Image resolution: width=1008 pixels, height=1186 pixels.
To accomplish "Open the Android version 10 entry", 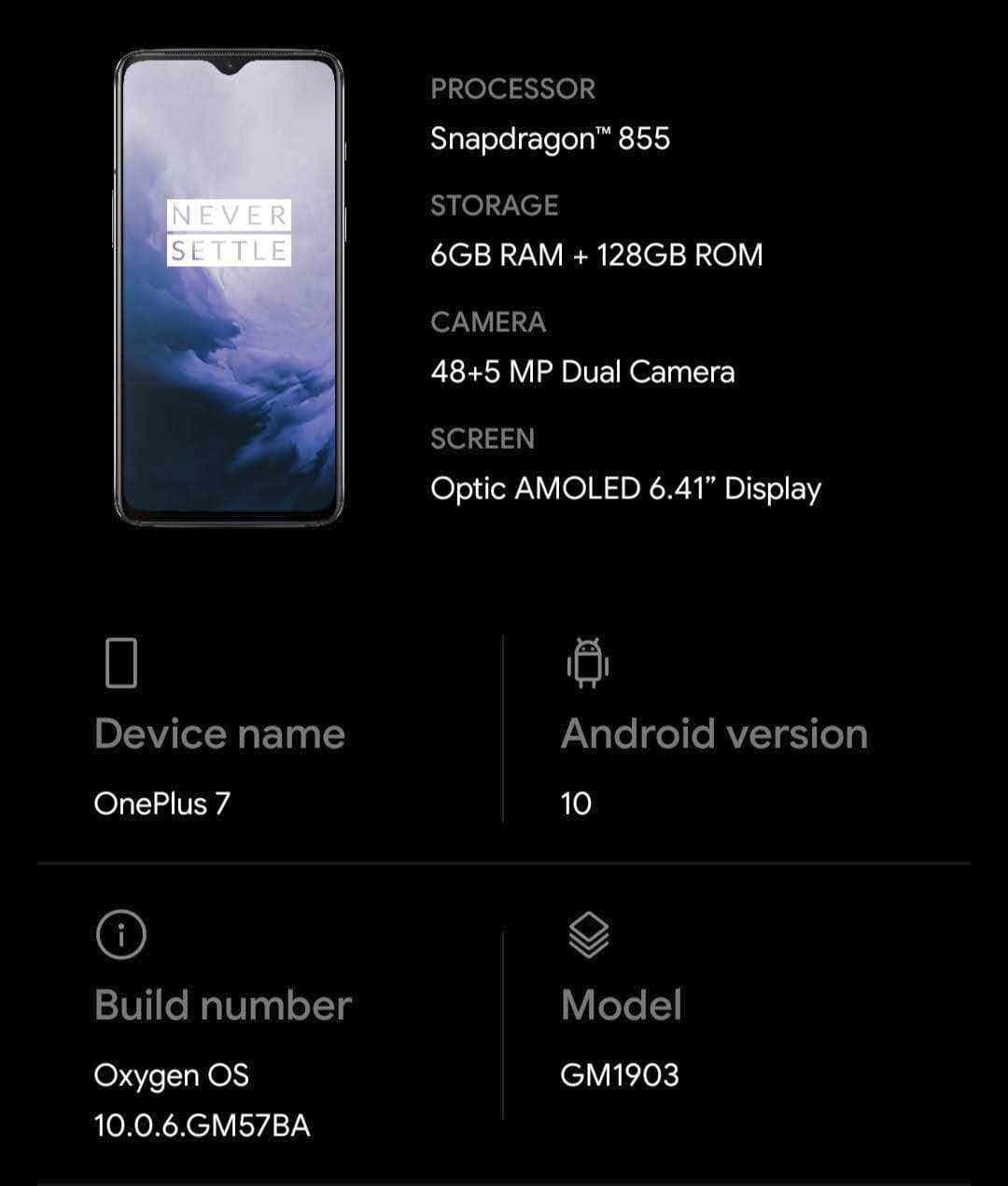I will pyautogui.click(x=579, y=802).
